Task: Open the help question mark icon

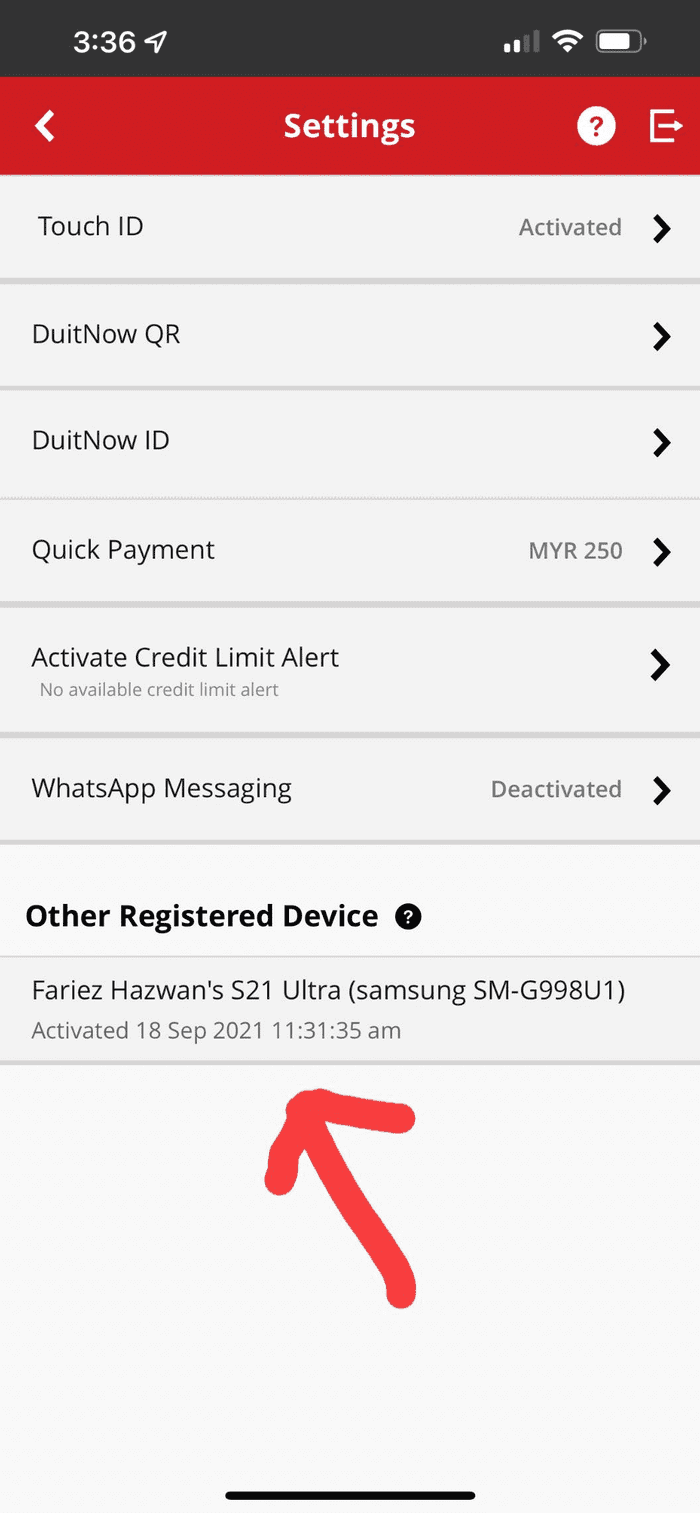Action: coord(596,127)
